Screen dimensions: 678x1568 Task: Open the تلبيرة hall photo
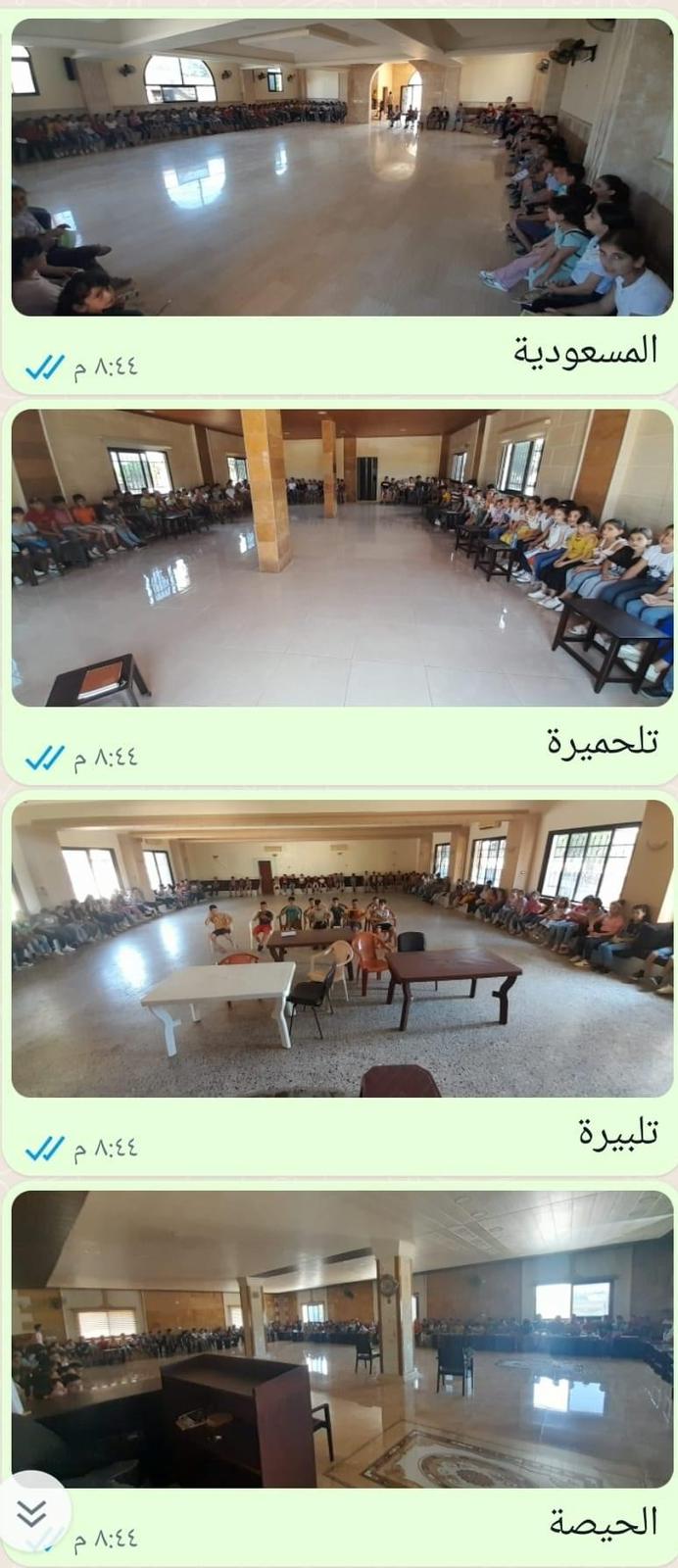coord(342,948)
